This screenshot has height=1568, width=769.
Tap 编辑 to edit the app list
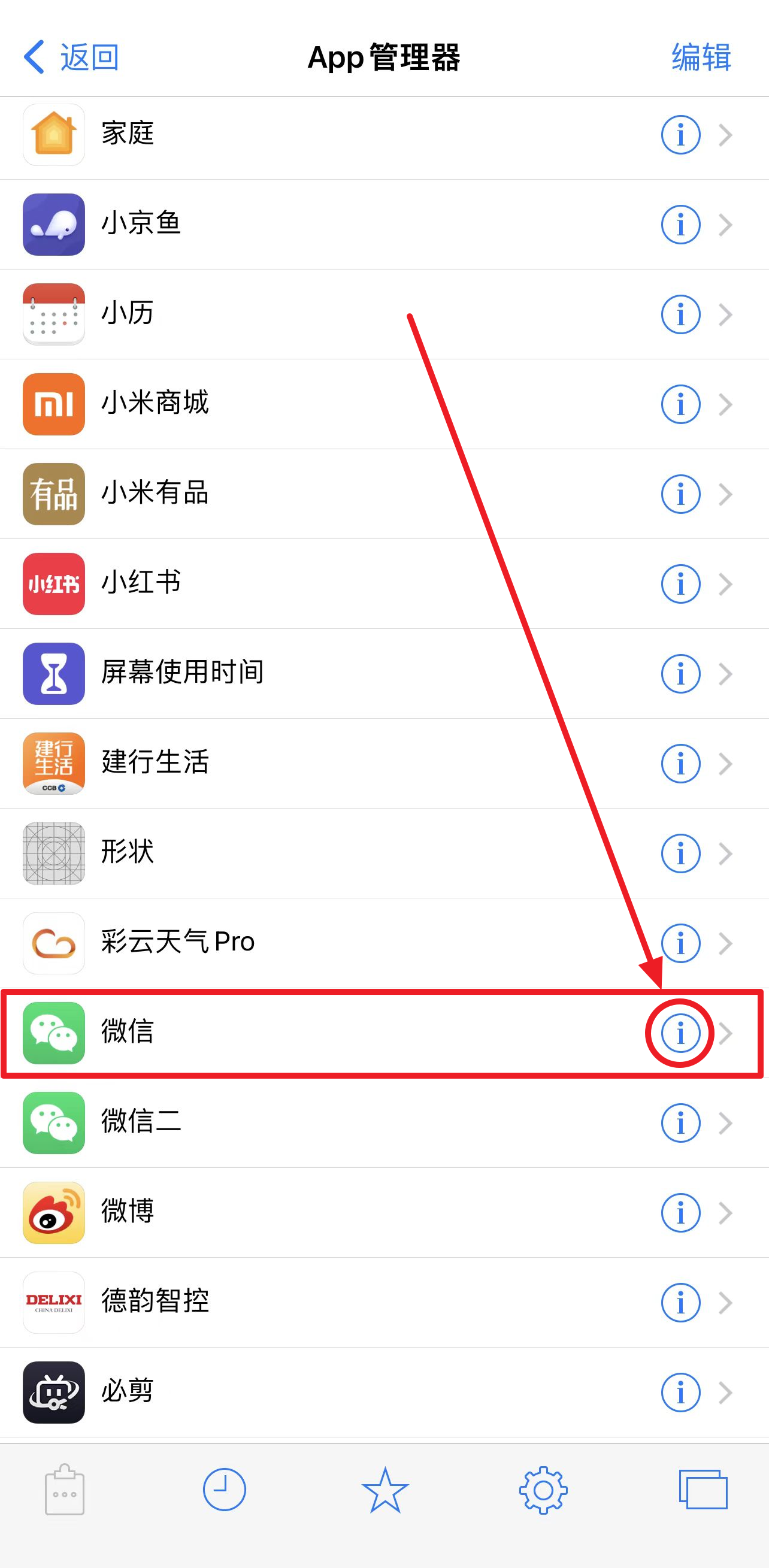[701, 57]
